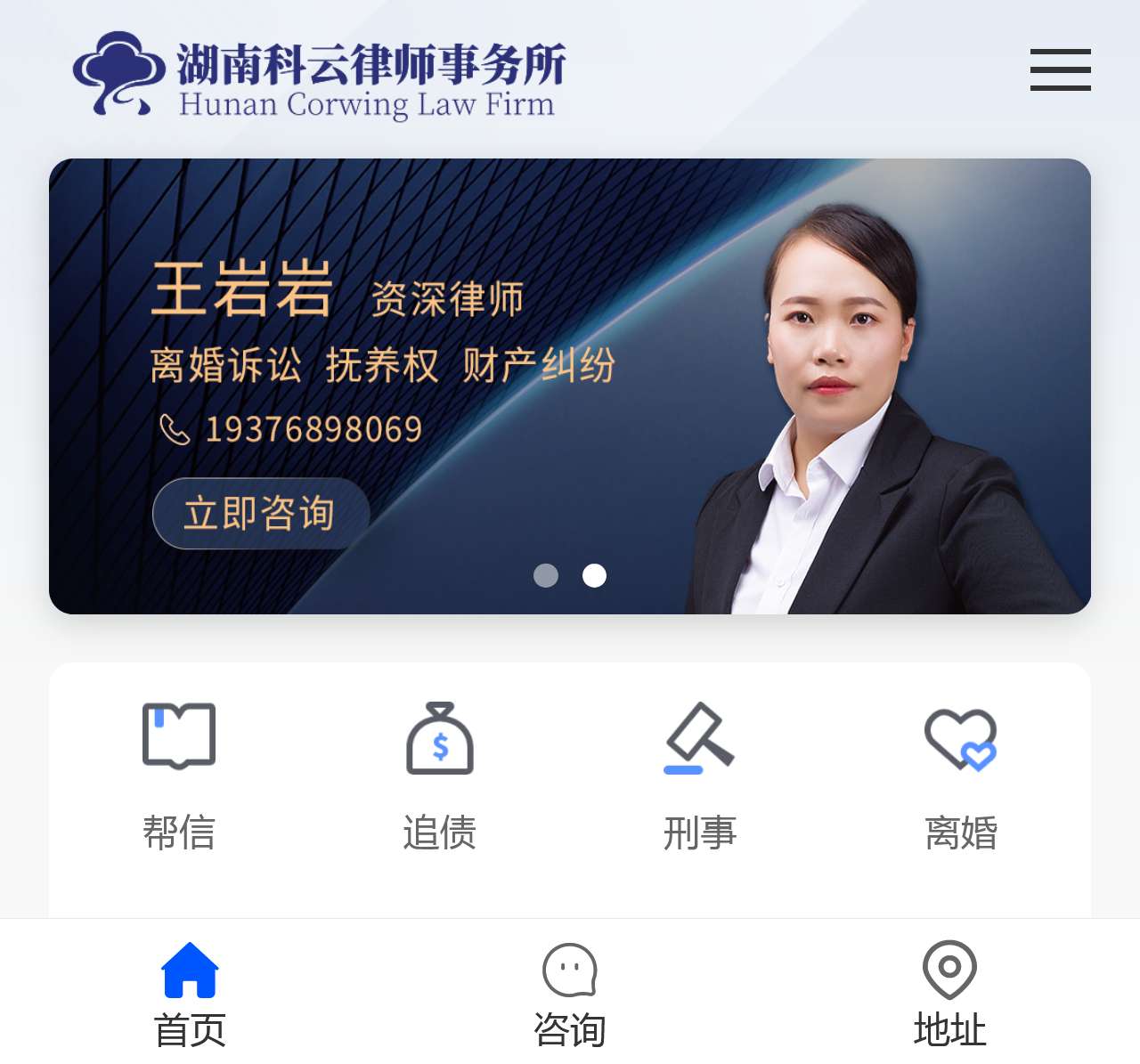Select the first banner page dot
This screenshot has width=1140, height=1064.
tap(546, 576)
